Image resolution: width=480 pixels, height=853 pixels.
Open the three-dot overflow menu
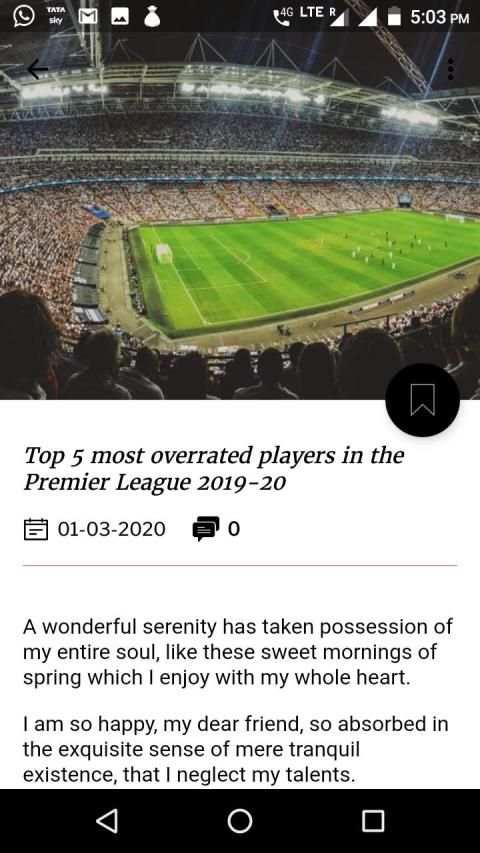pos(450,69)
